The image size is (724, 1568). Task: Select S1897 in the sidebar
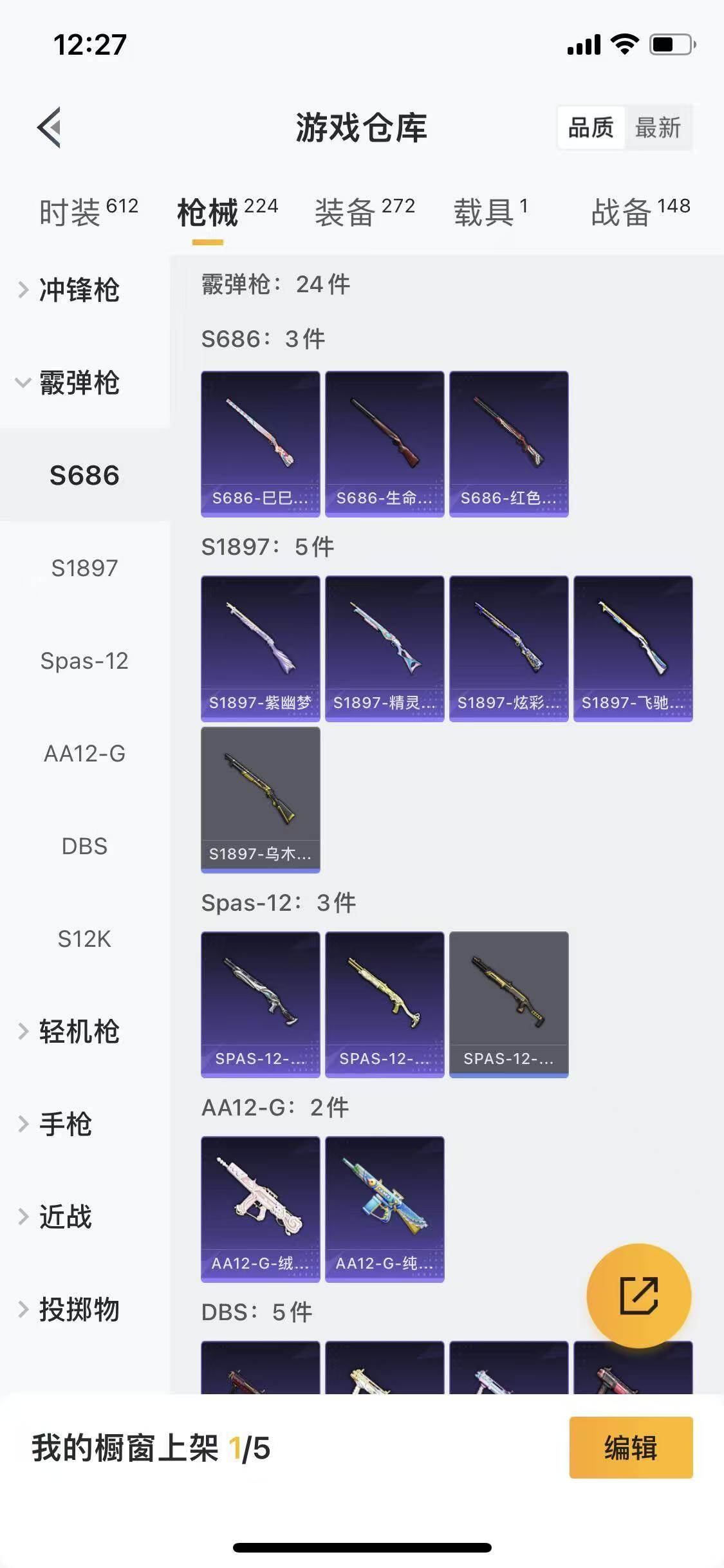[x=84, y=568]
